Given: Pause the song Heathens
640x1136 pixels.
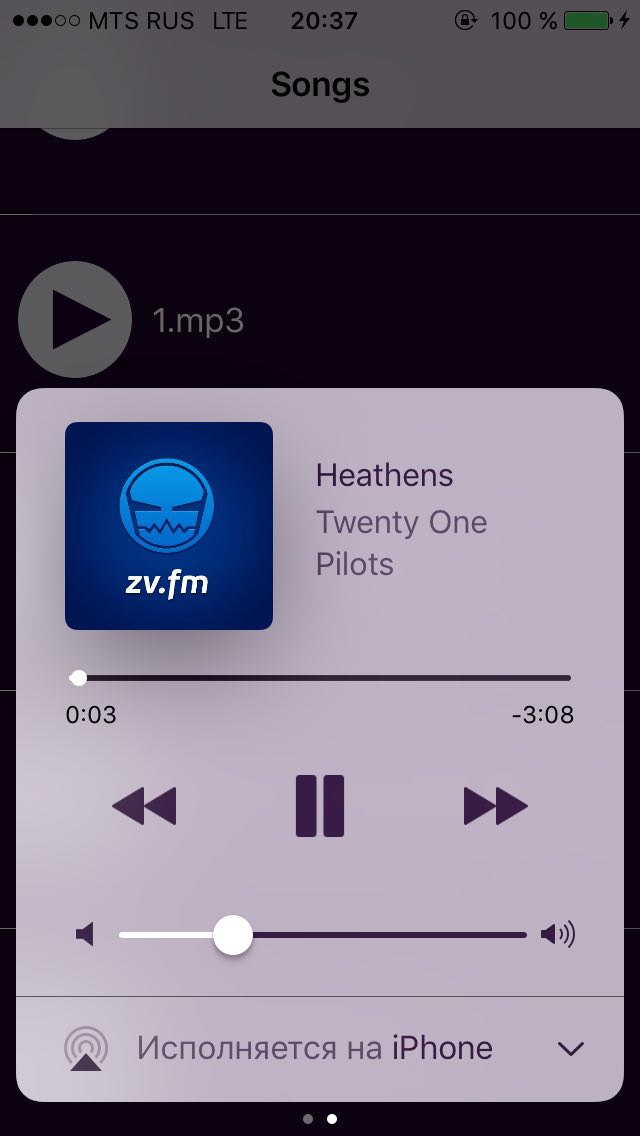Looking at the screenshot, I should 320,805.
